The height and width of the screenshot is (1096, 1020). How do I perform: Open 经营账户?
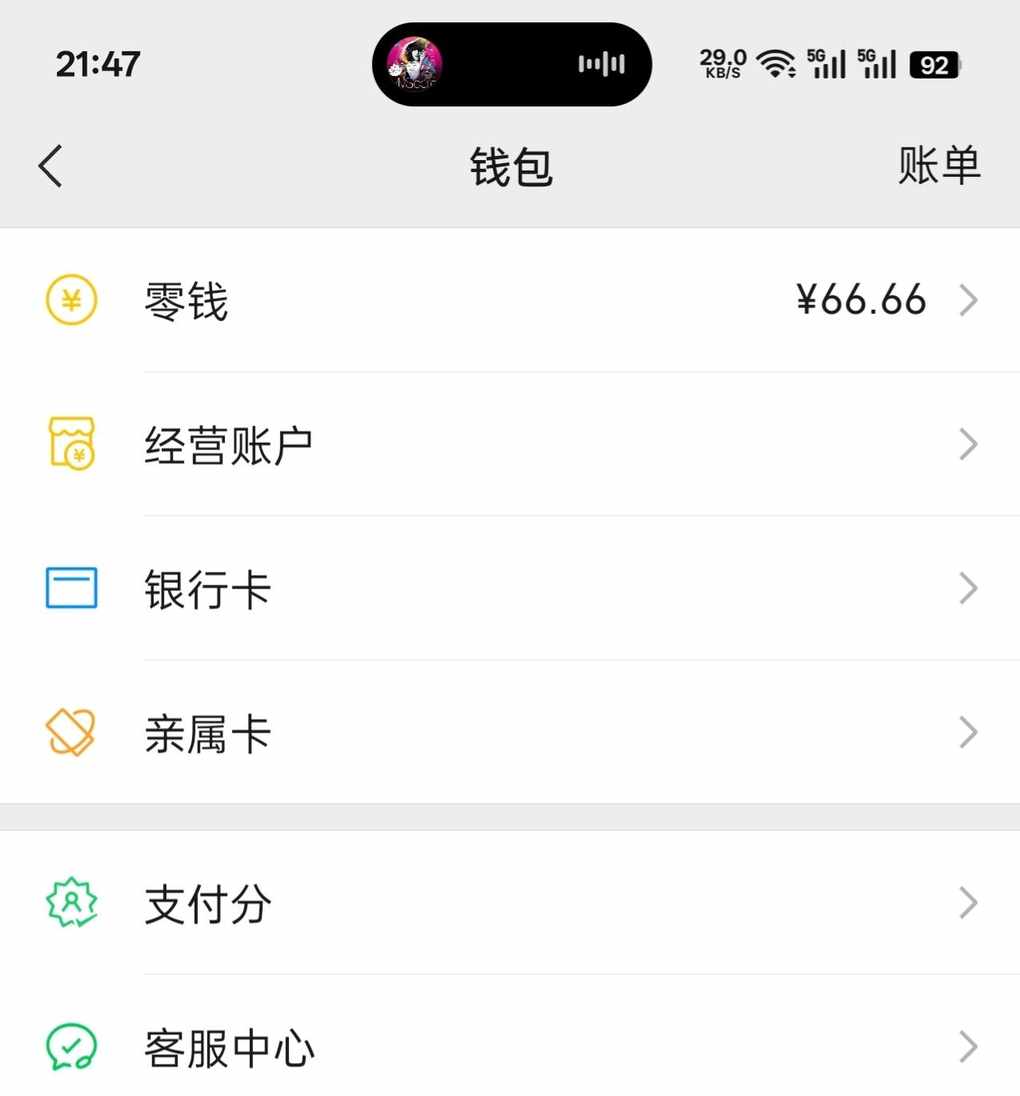click(x=510, y=445)
